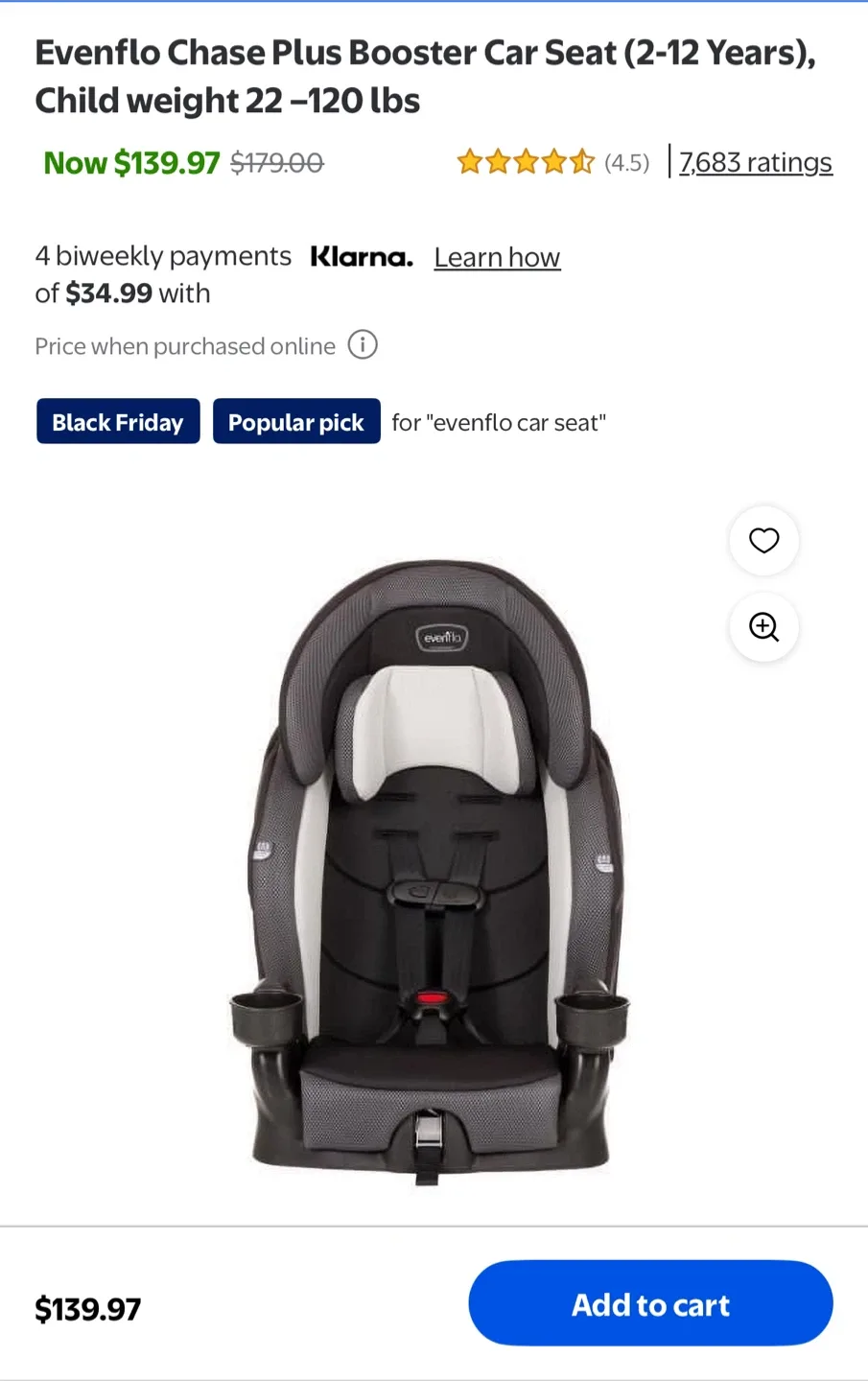Click the Klarna logo
The height and width of the screenshot is (1381, 868).
[x=362, y=256]
